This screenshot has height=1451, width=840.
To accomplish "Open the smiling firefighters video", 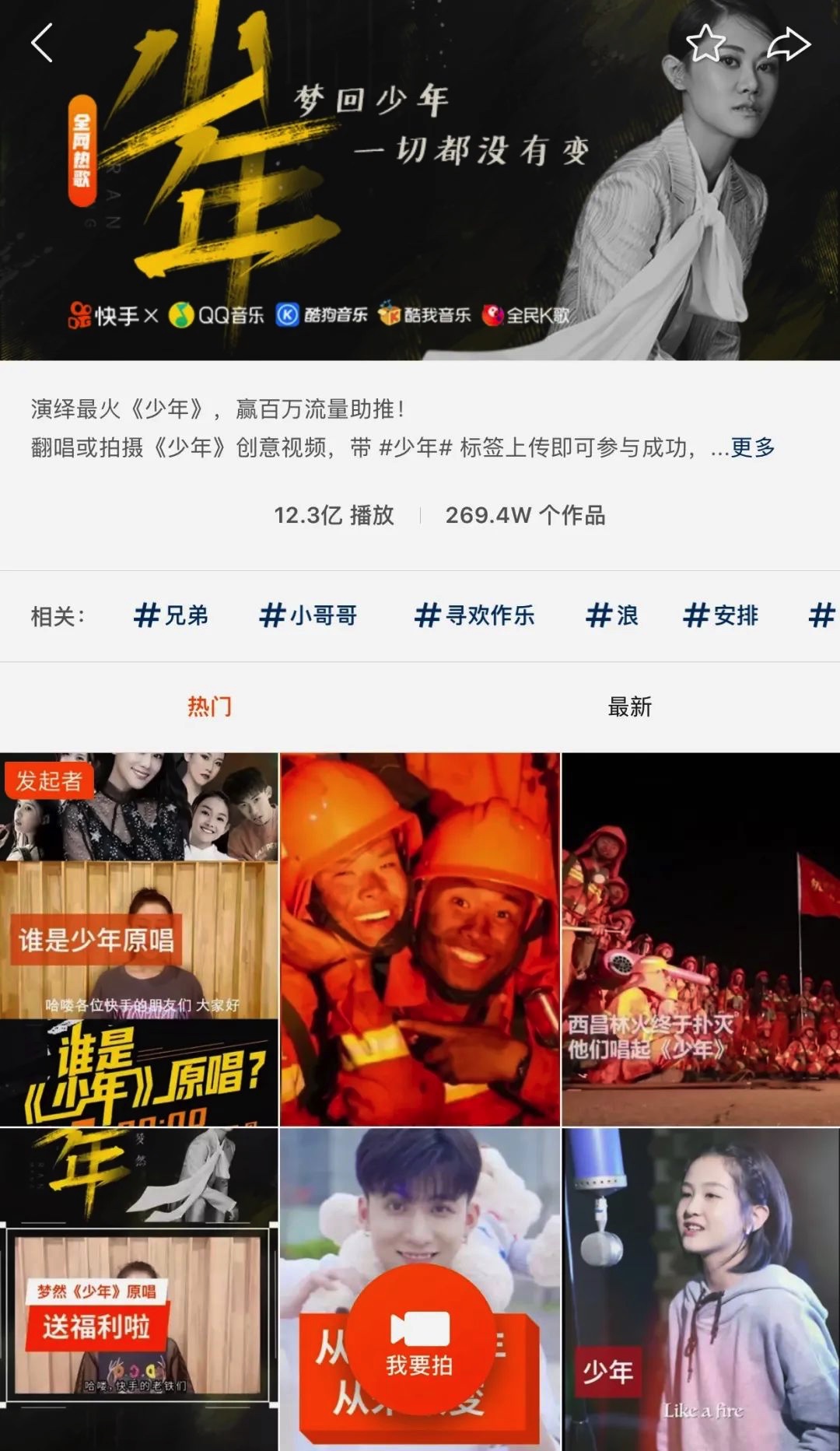I will click(x=420, y=939).
